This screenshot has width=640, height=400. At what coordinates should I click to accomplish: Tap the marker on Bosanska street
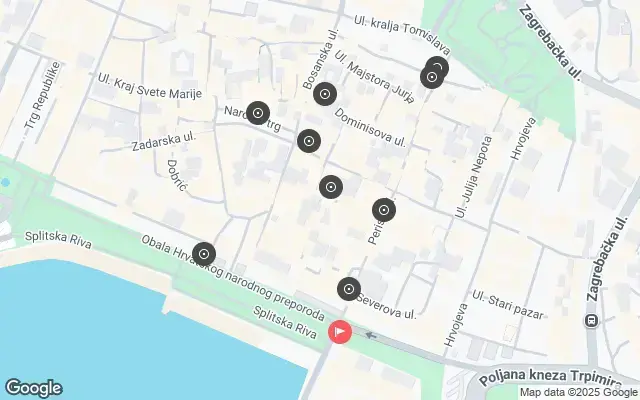324,95
